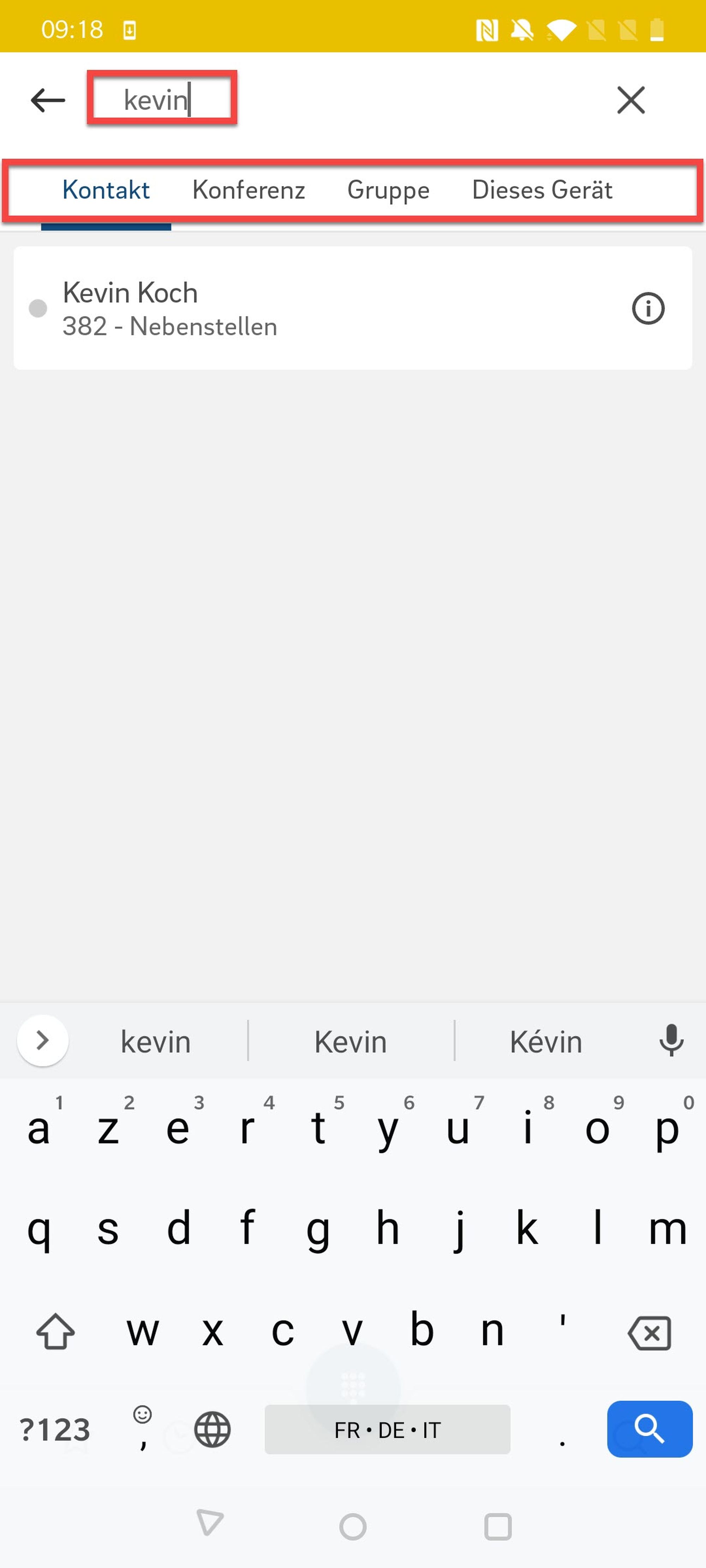This screenshot has height=1568, width=706.
Task: Open the Dieses Gerät tab
Action: pyautogui.click(x=542, y=190)
